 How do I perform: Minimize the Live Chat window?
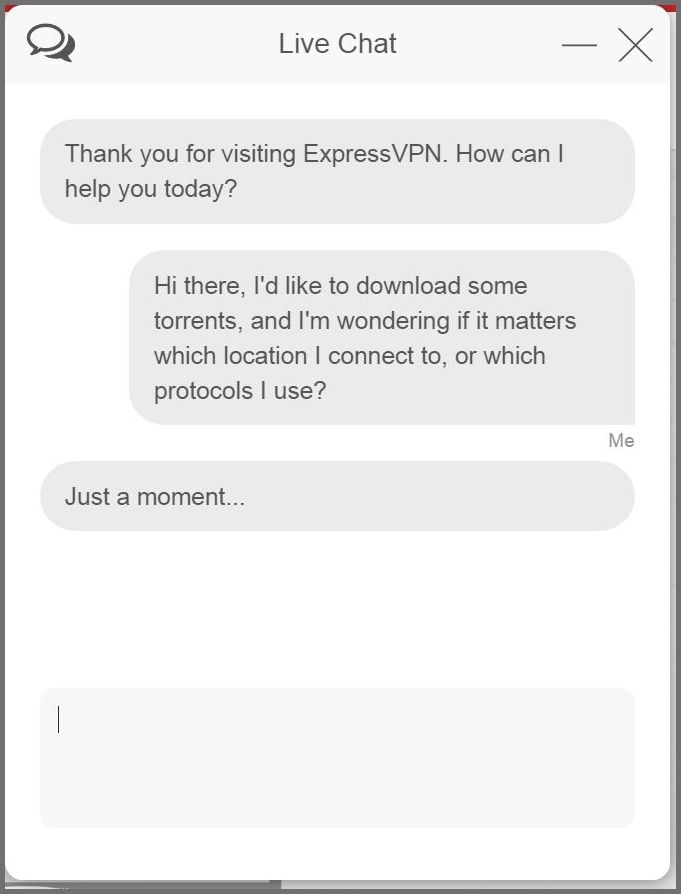(x=579, y=45)
